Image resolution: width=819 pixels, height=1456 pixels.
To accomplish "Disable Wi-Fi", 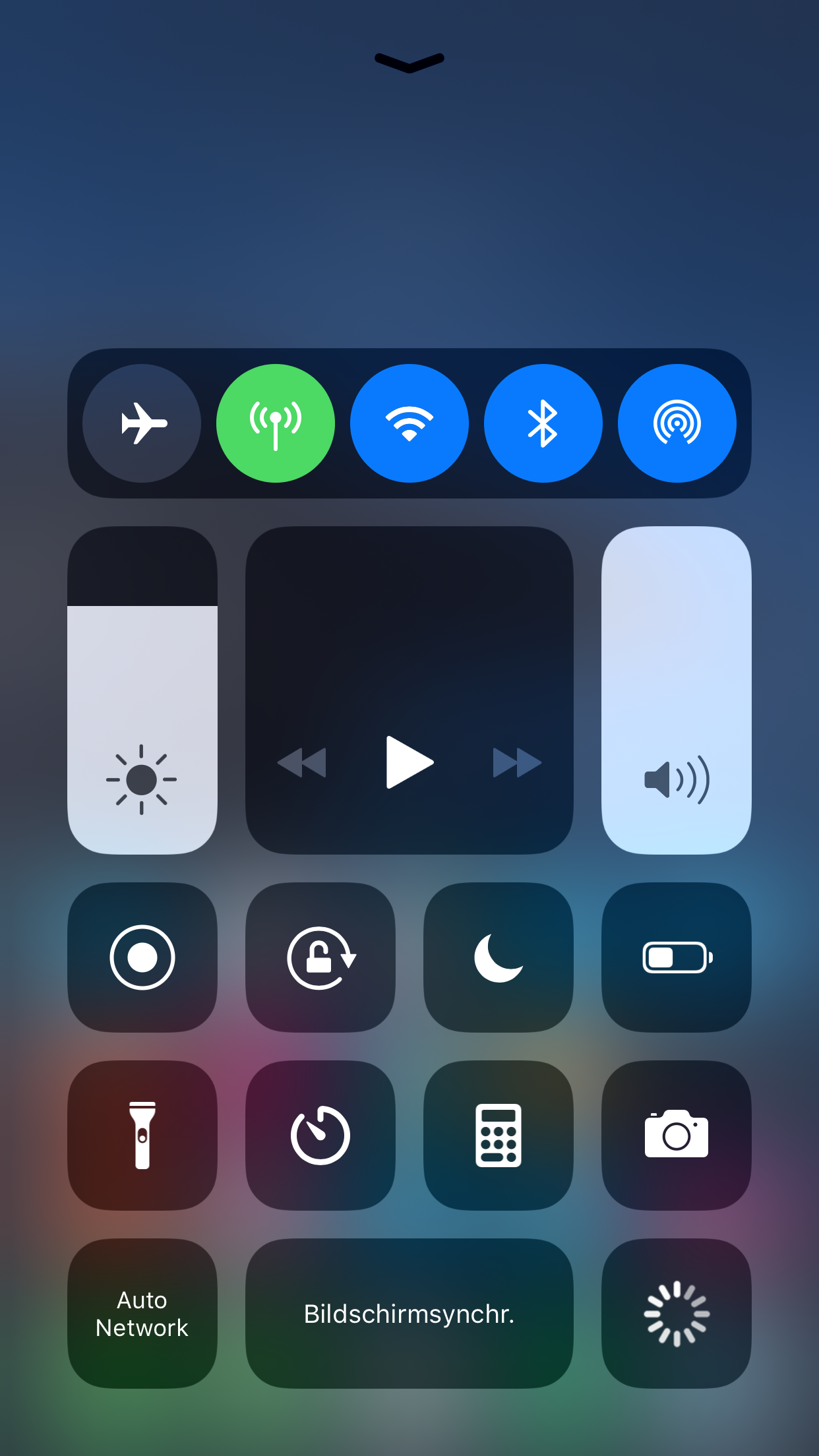I will [409, 423].
